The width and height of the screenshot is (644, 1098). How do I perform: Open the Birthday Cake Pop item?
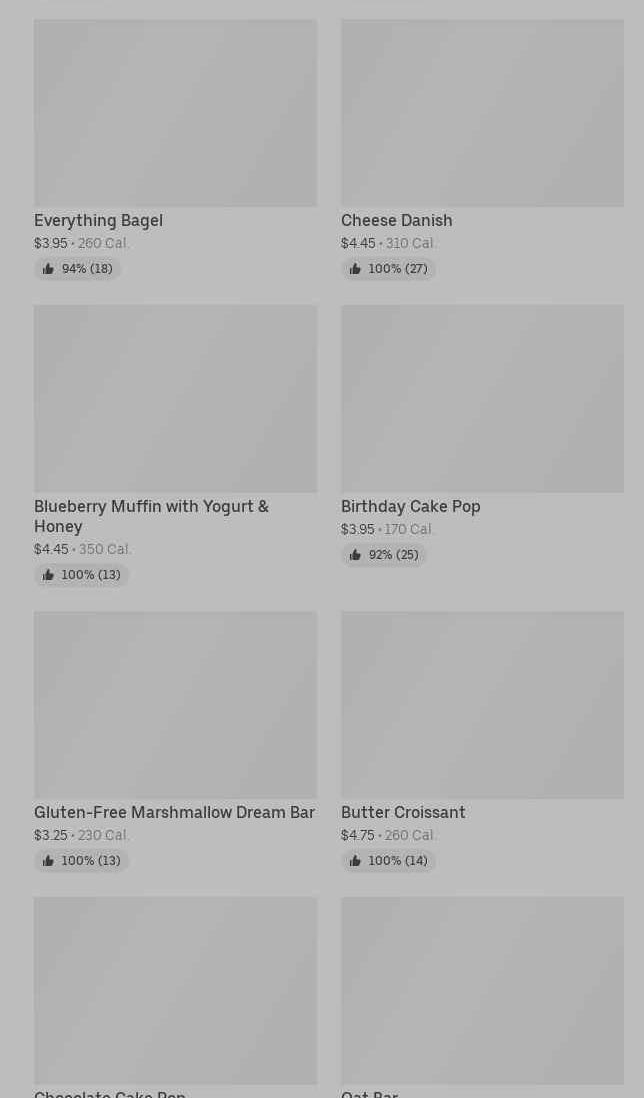482,436
